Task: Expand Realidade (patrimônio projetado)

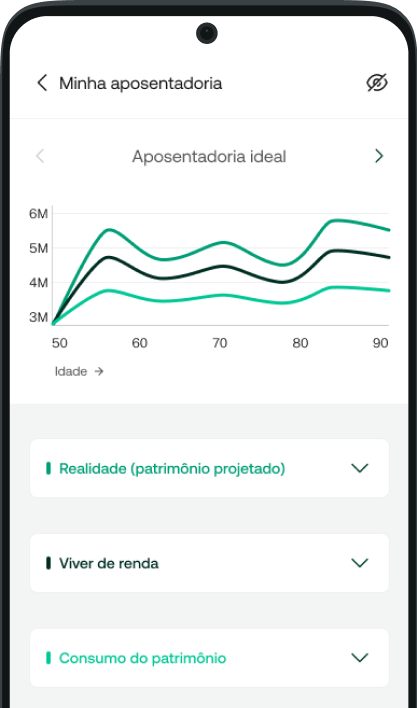Action: click(x=209, y=468)
